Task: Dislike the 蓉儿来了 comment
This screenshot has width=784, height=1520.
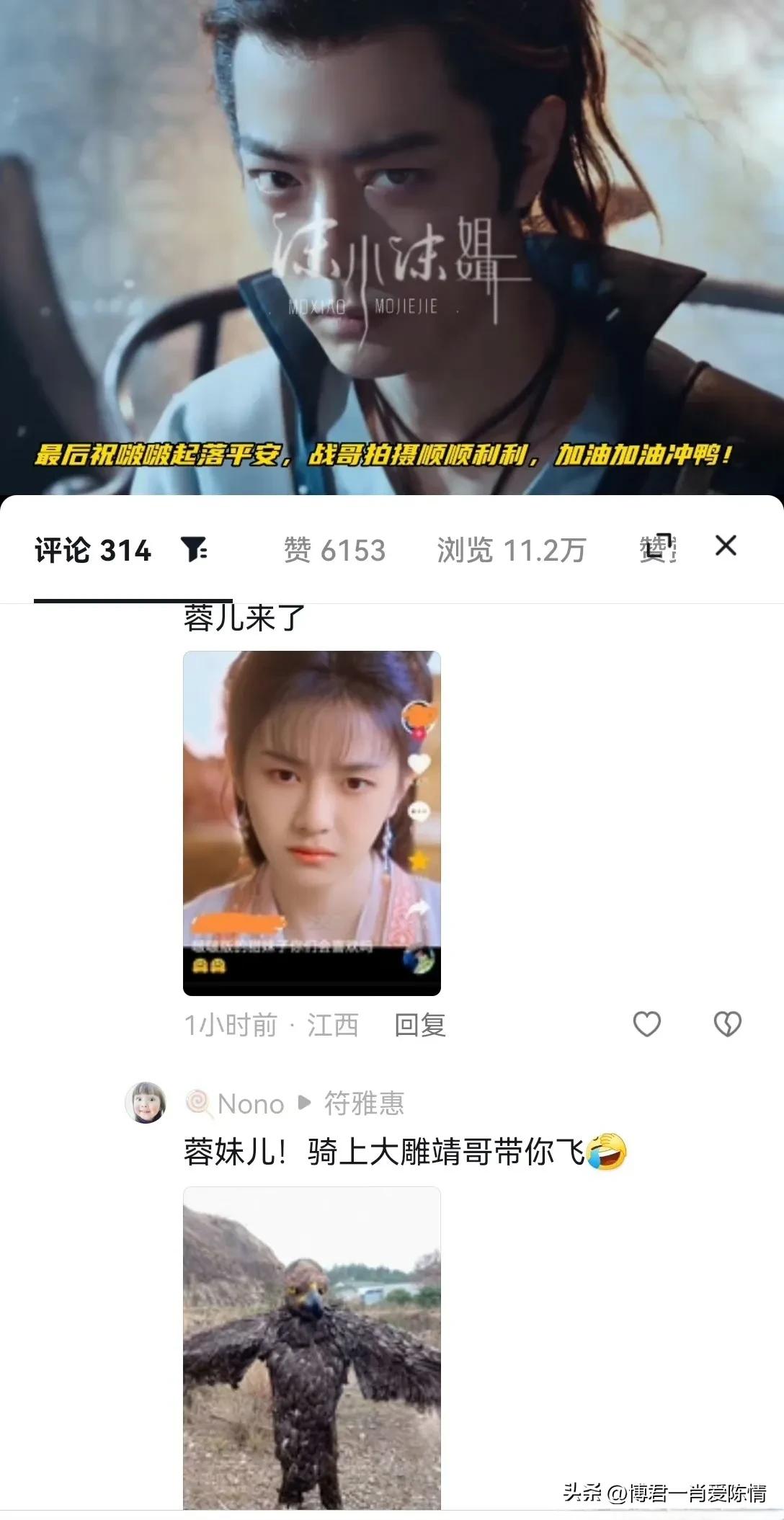Action: [x=727, y=1024]
